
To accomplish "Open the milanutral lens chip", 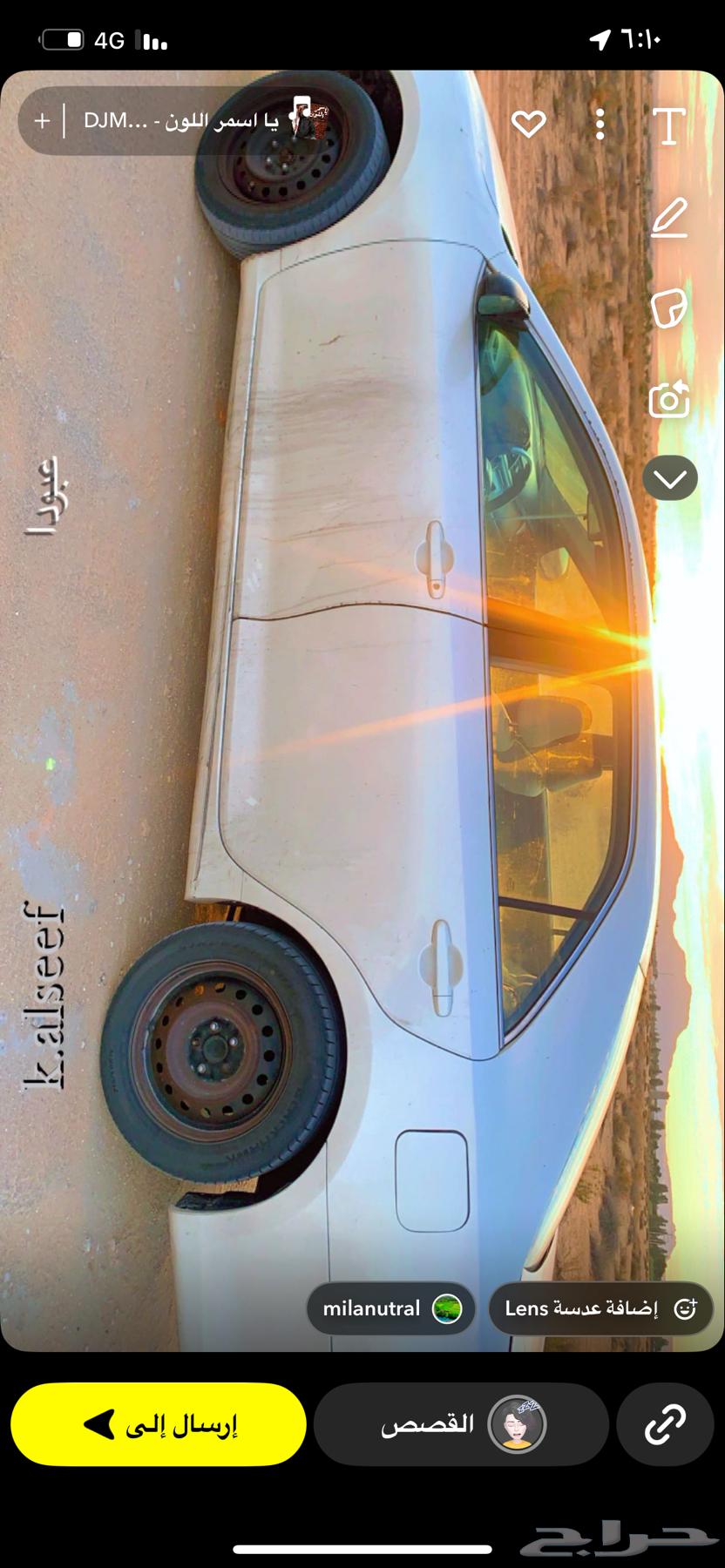I will 391,1308.
